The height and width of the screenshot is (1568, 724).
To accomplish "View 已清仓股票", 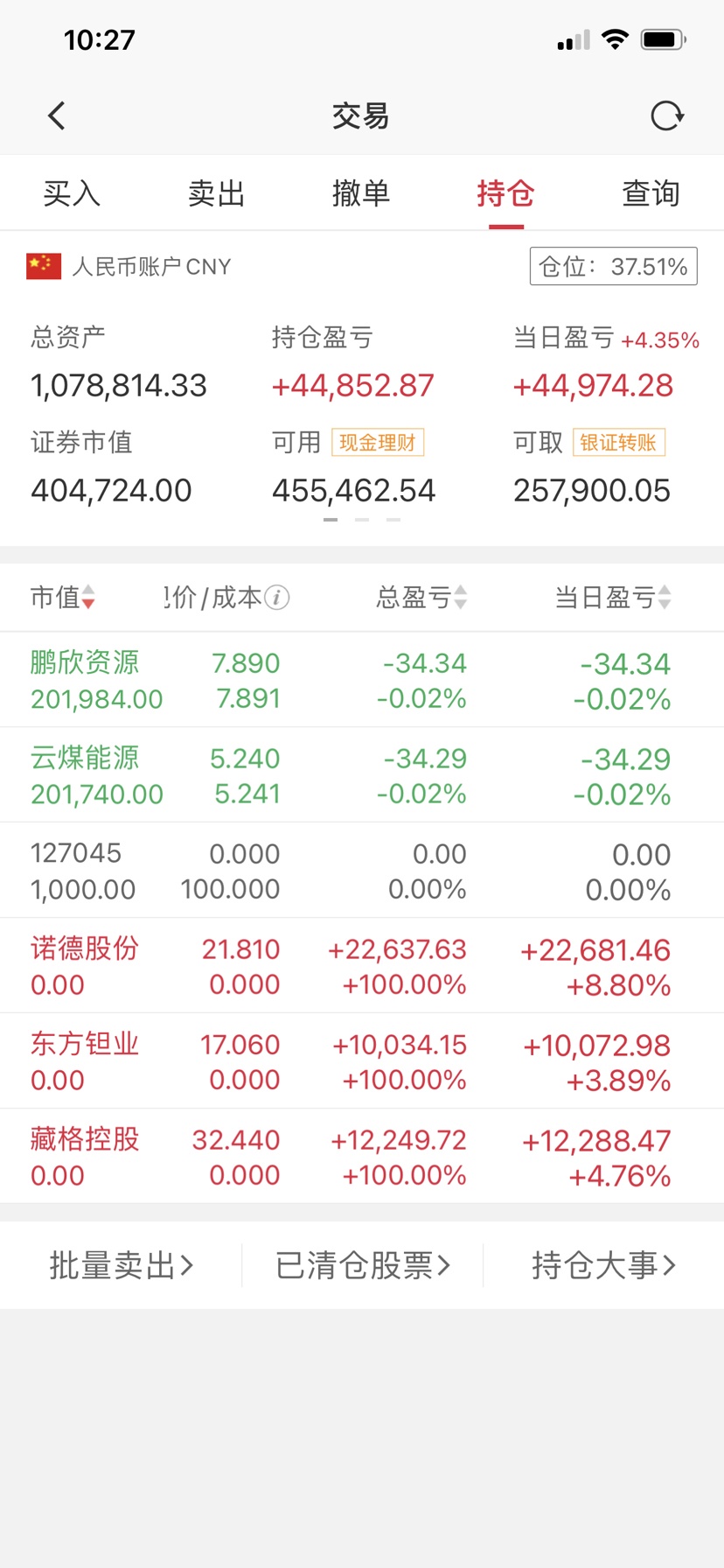I will coord(362,1265).
